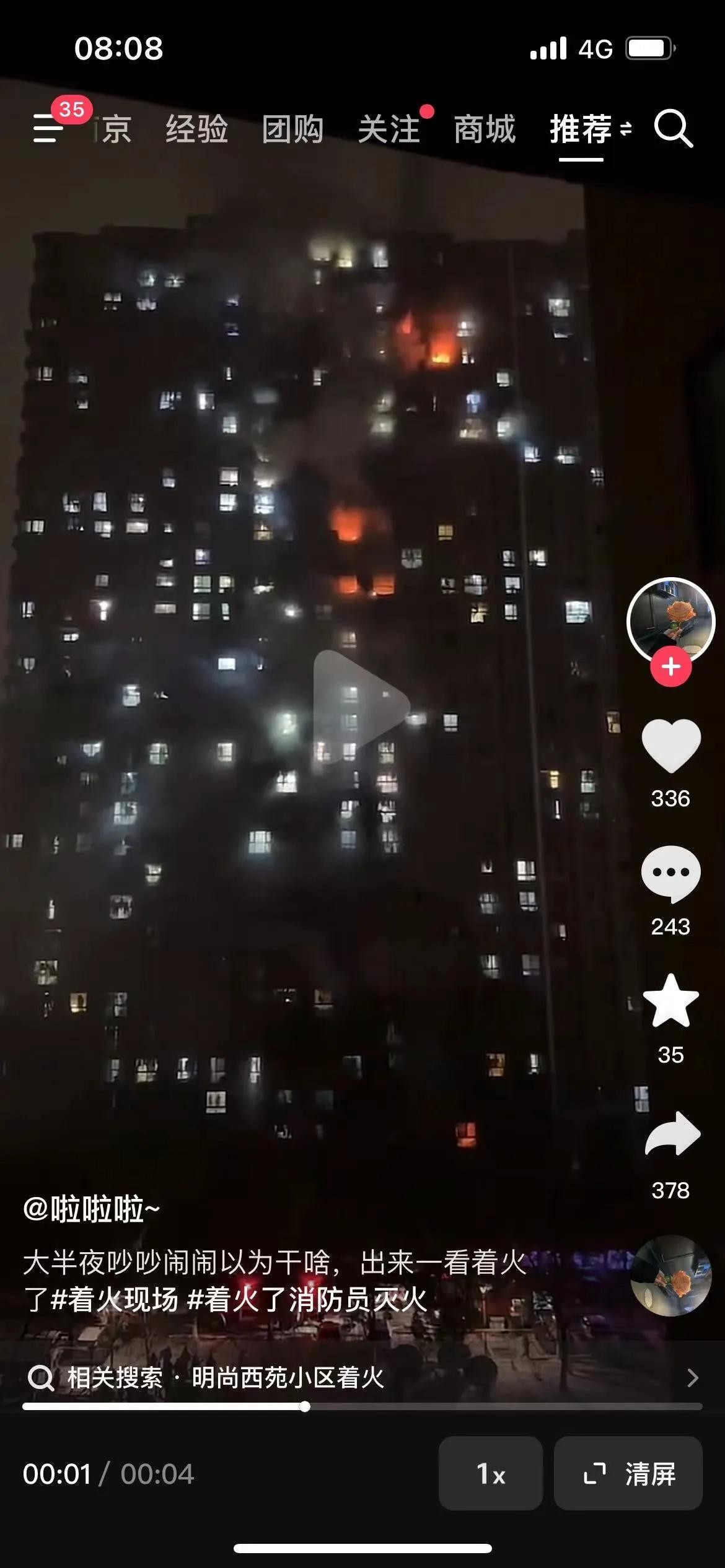
Task: Tap the #着火现场 hashtag
Action: click(x=115, y=1300)
